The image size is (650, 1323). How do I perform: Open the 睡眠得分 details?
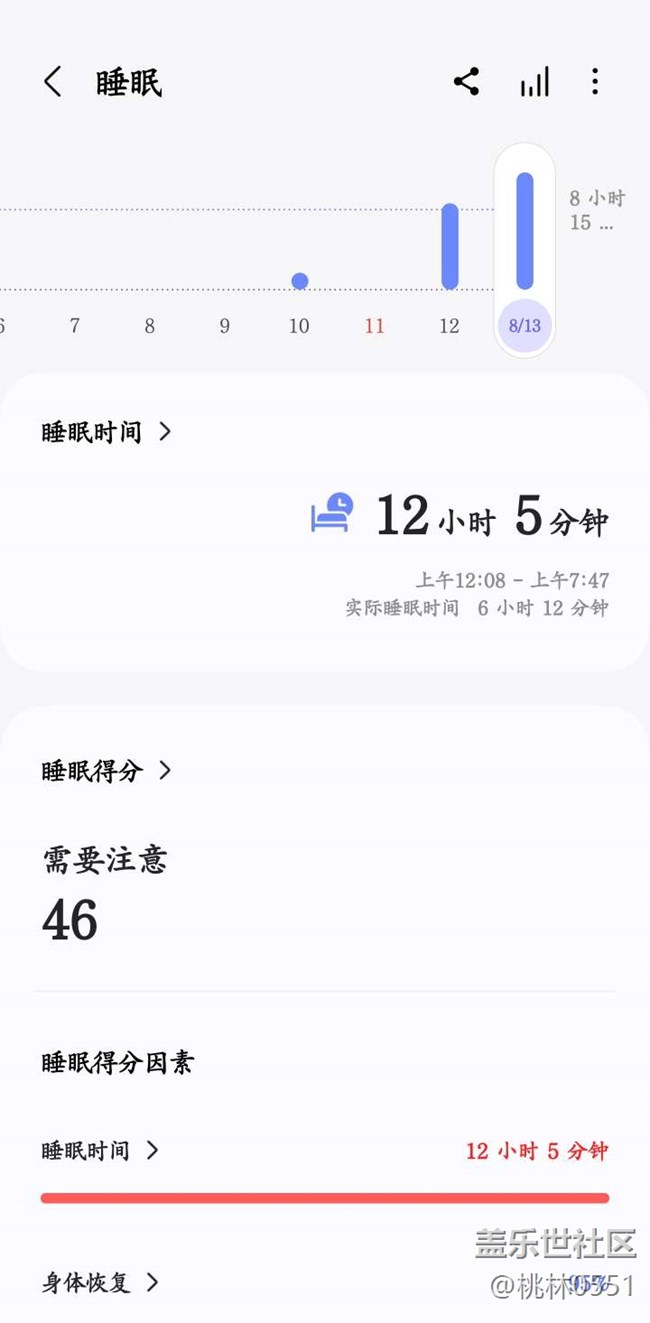[106, 770]
